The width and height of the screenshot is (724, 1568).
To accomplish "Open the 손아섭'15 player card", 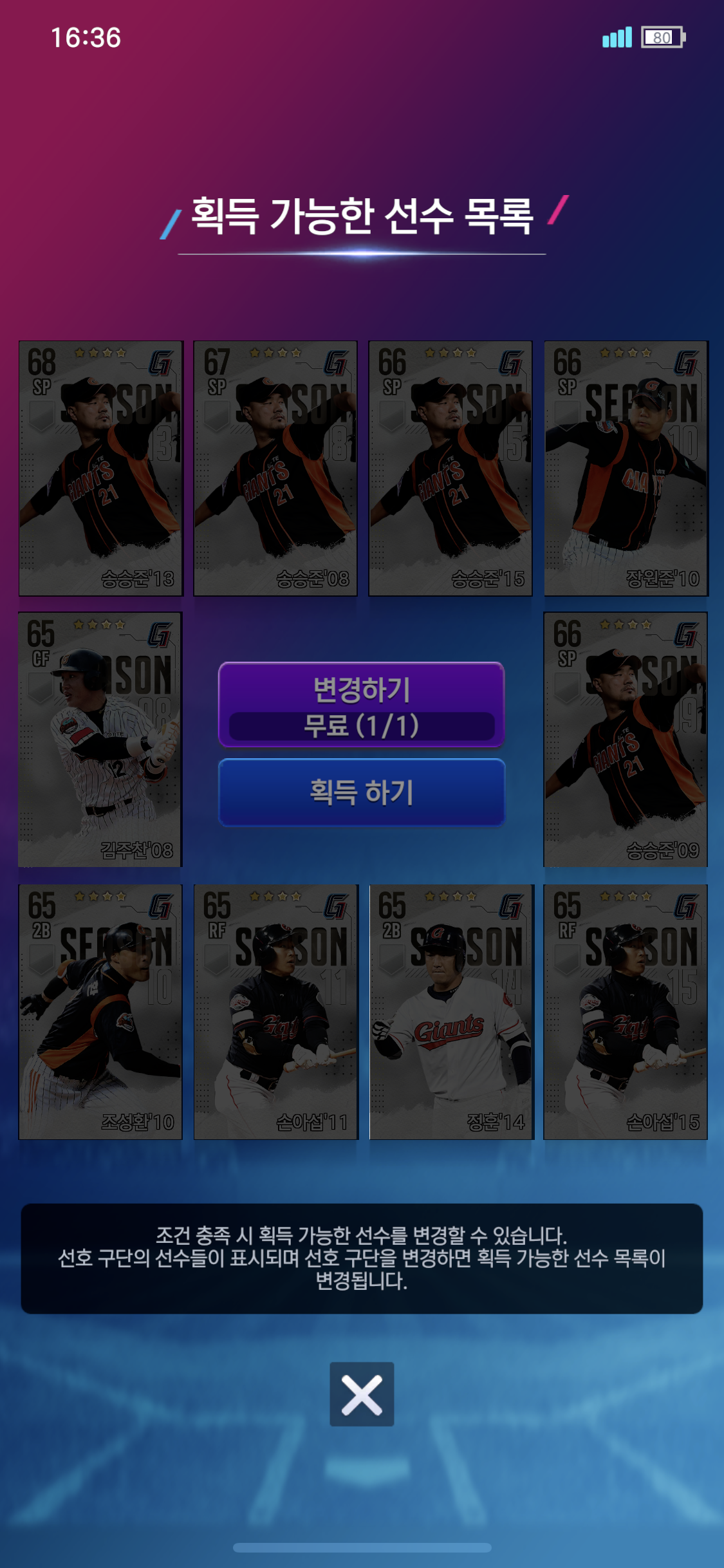I will pyautogui.click(x=626, y=1012).
